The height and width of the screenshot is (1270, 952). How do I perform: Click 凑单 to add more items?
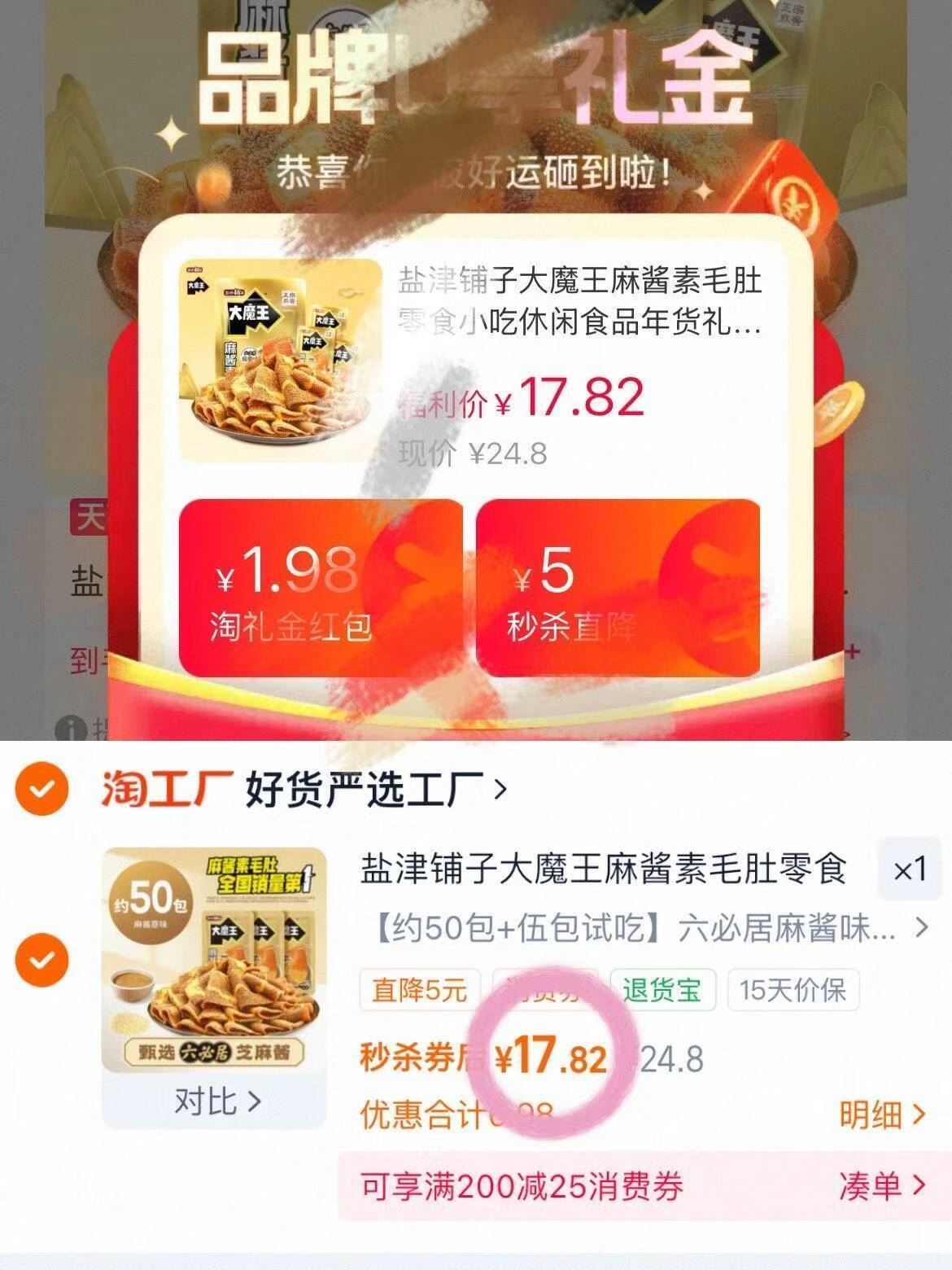[879, 1189]
